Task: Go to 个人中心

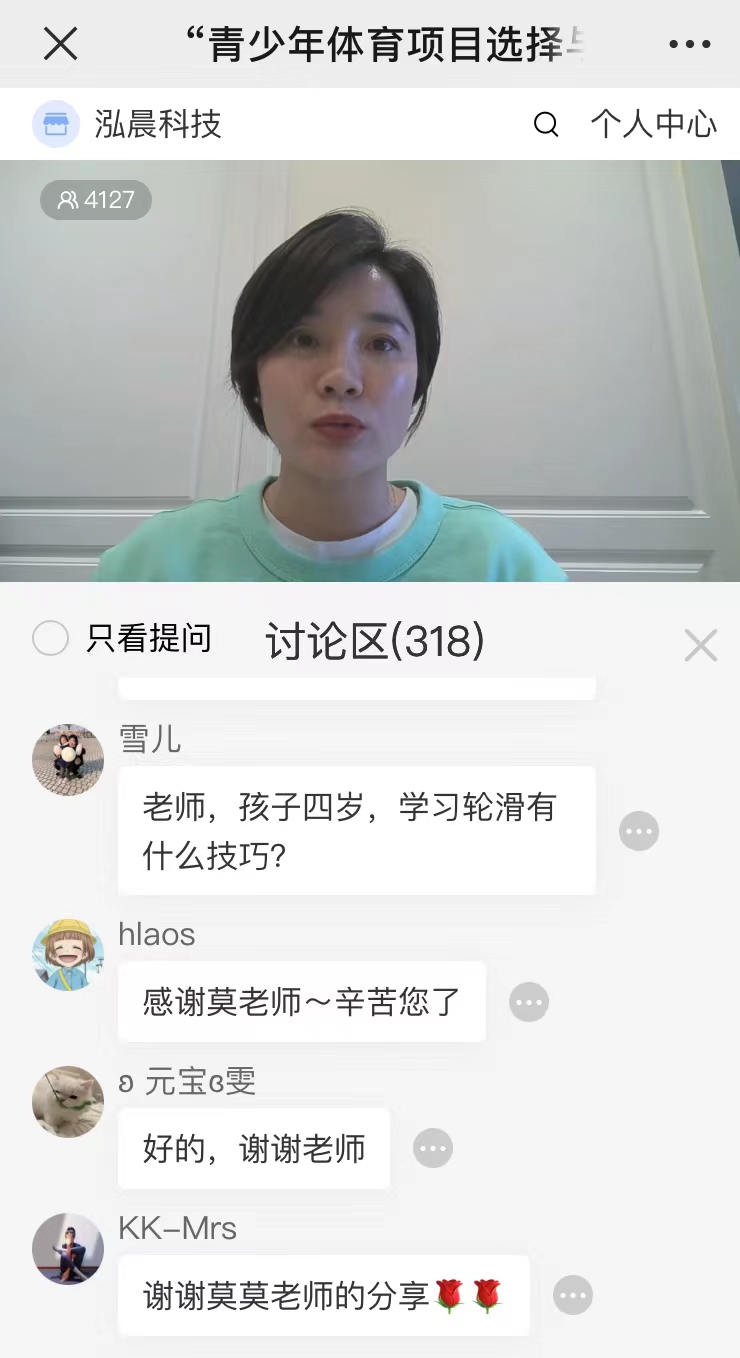Action: [653, 124]
